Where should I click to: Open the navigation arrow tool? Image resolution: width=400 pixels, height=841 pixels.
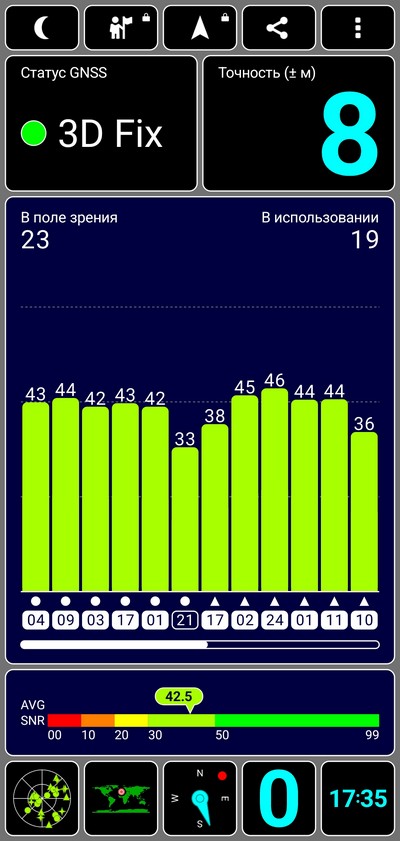(200, 28)
